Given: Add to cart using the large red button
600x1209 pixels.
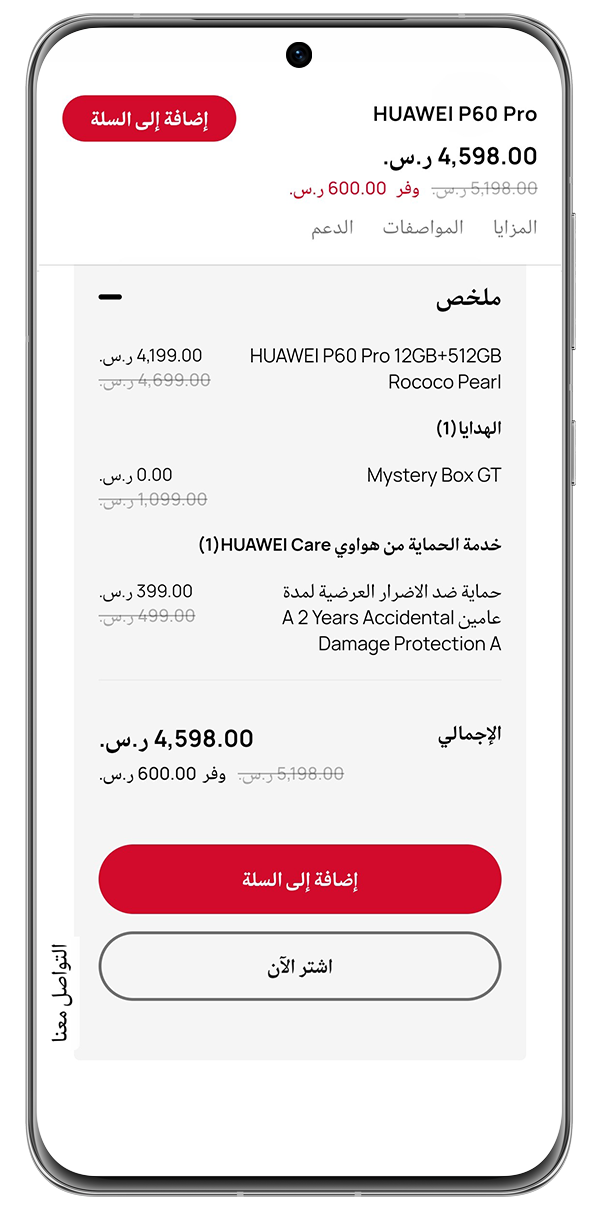Looking at the screenshot, I should click(x=299, y=879).
